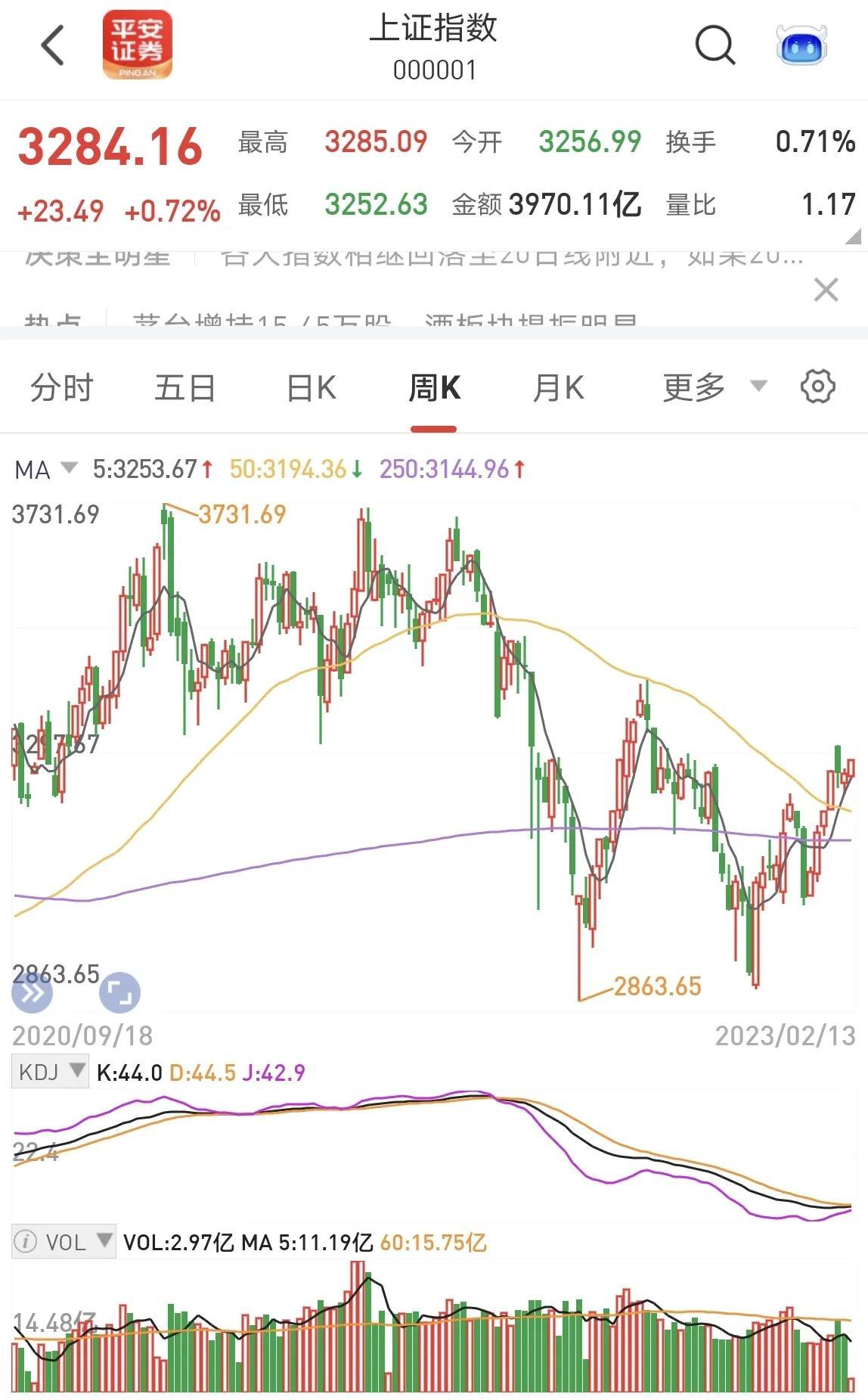Expand the 更多 period dropdown
The width and height of the screenshot is (868, 1400).
[715, 387]
